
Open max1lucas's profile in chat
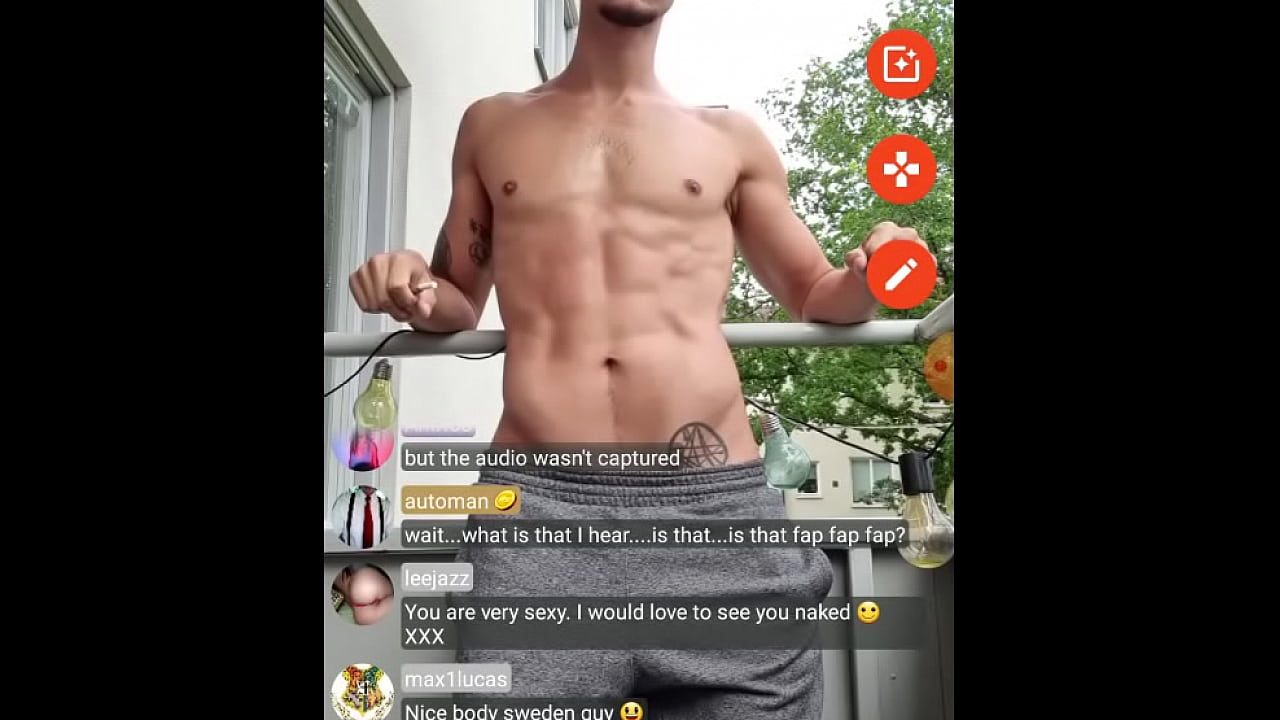coord(455,679)
